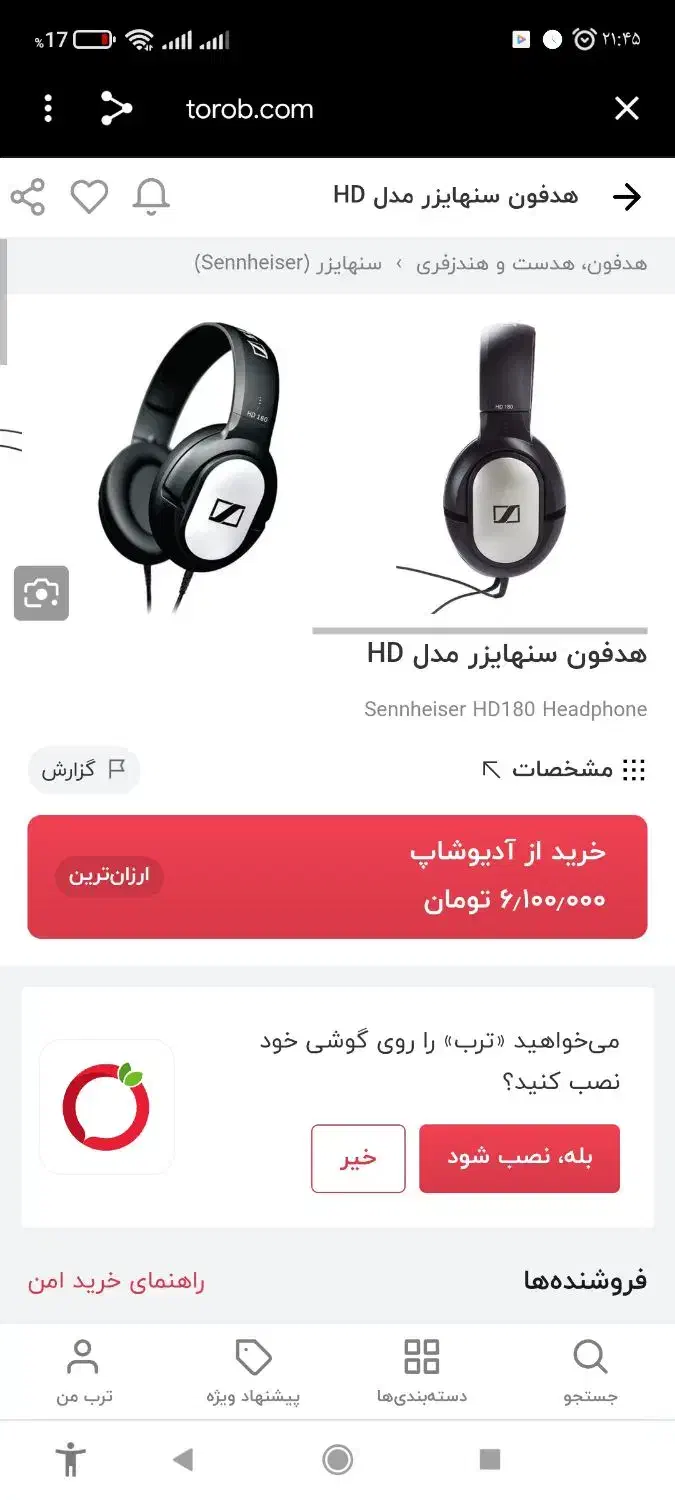This screenshot has width=675, height=1500.
Task: Switch to the دسته‌بندی‌ها categories tab
Action: tap(421, 1372)
